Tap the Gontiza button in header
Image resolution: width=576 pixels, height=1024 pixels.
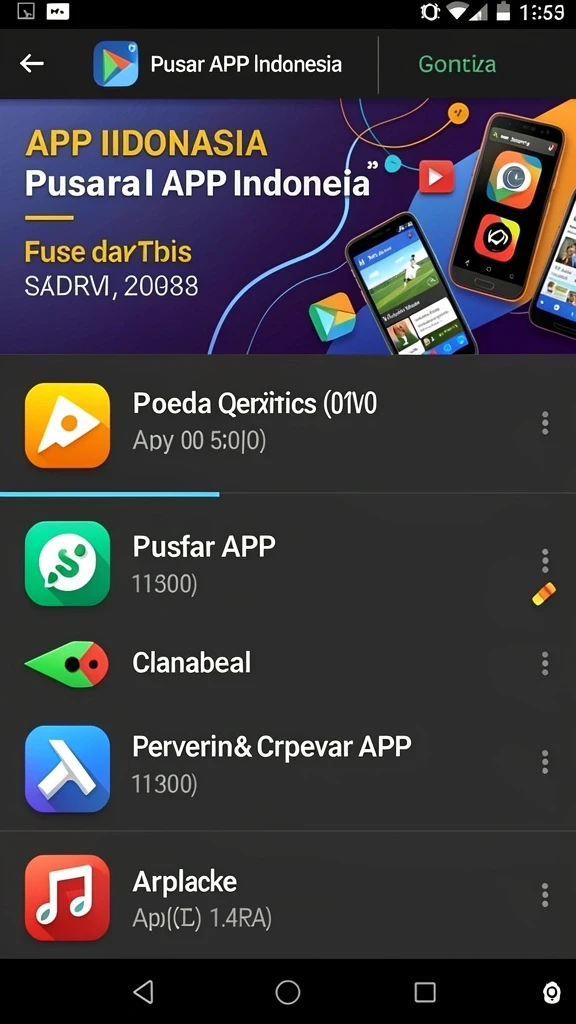click(x=456, y=64)
